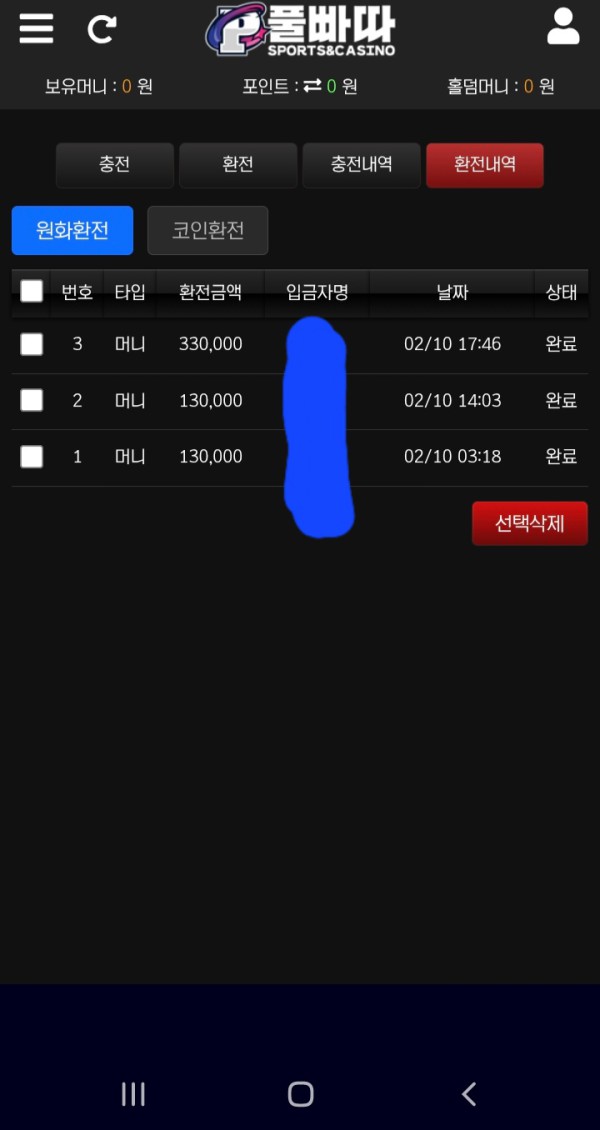Screen dimensions: 600x1130
Task: Check the select-all box in the table header
Action: [32, 291]
